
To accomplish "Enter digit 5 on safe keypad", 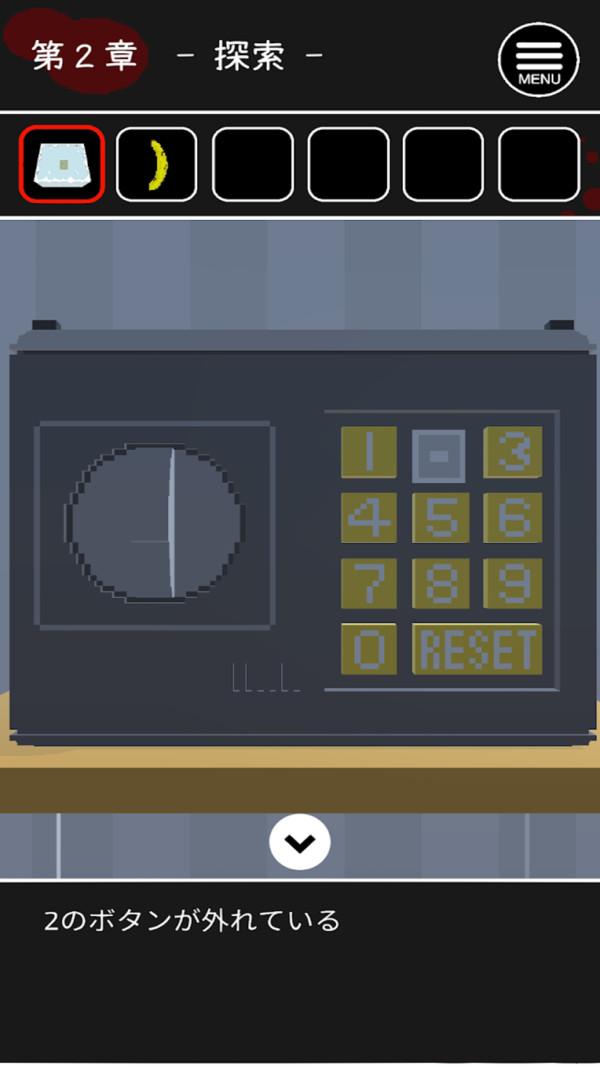I will point(440,518).
